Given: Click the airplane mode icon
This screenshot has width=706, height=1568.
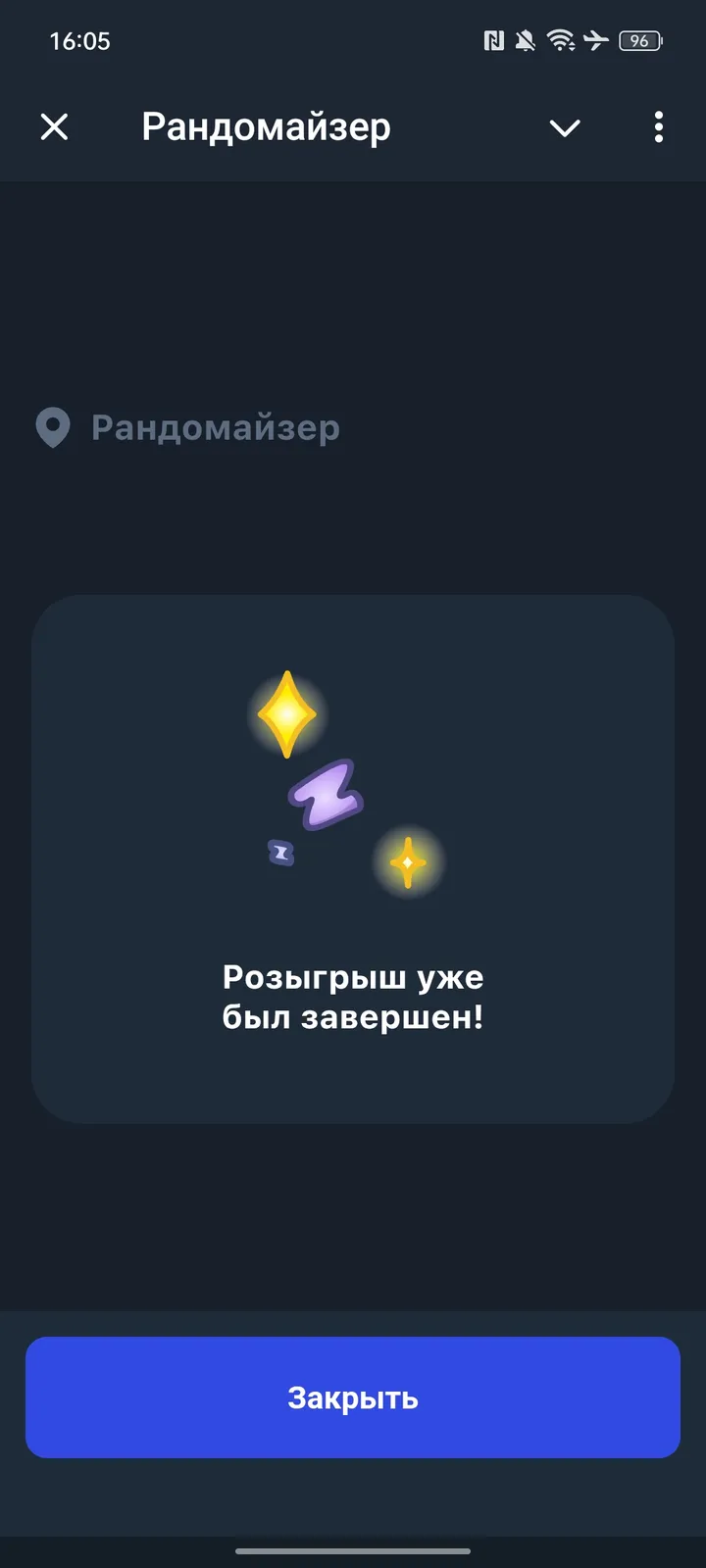Looking at the screenshot, I should [597, 41].
